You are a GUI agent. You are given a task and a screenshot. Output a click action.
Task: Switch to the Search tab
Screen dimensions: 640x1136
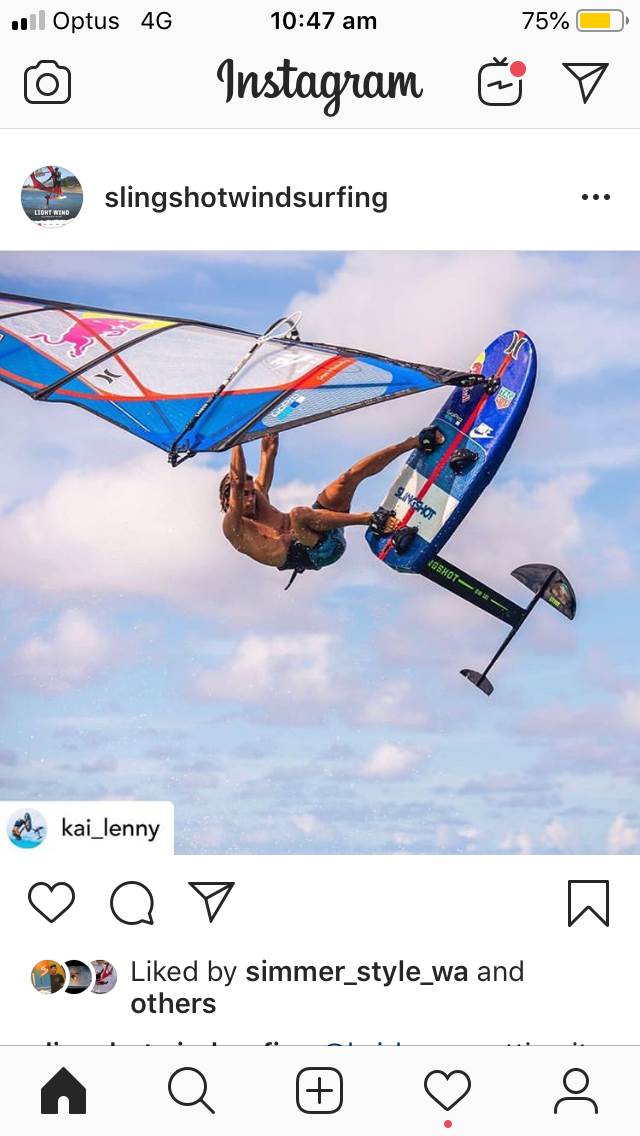(191, 1091)
